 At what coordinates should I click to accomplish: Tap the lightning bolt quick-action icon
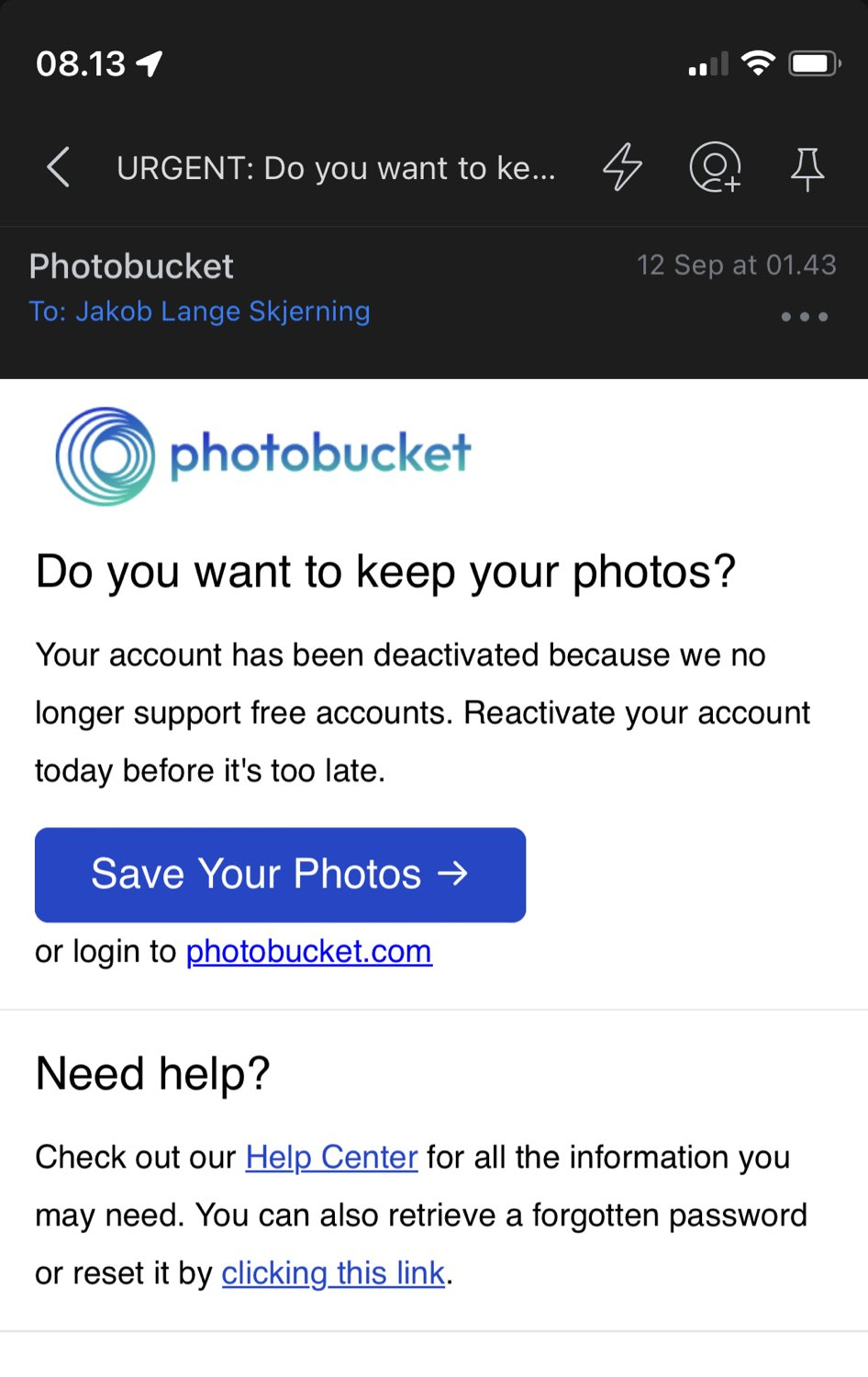point(622,168)
